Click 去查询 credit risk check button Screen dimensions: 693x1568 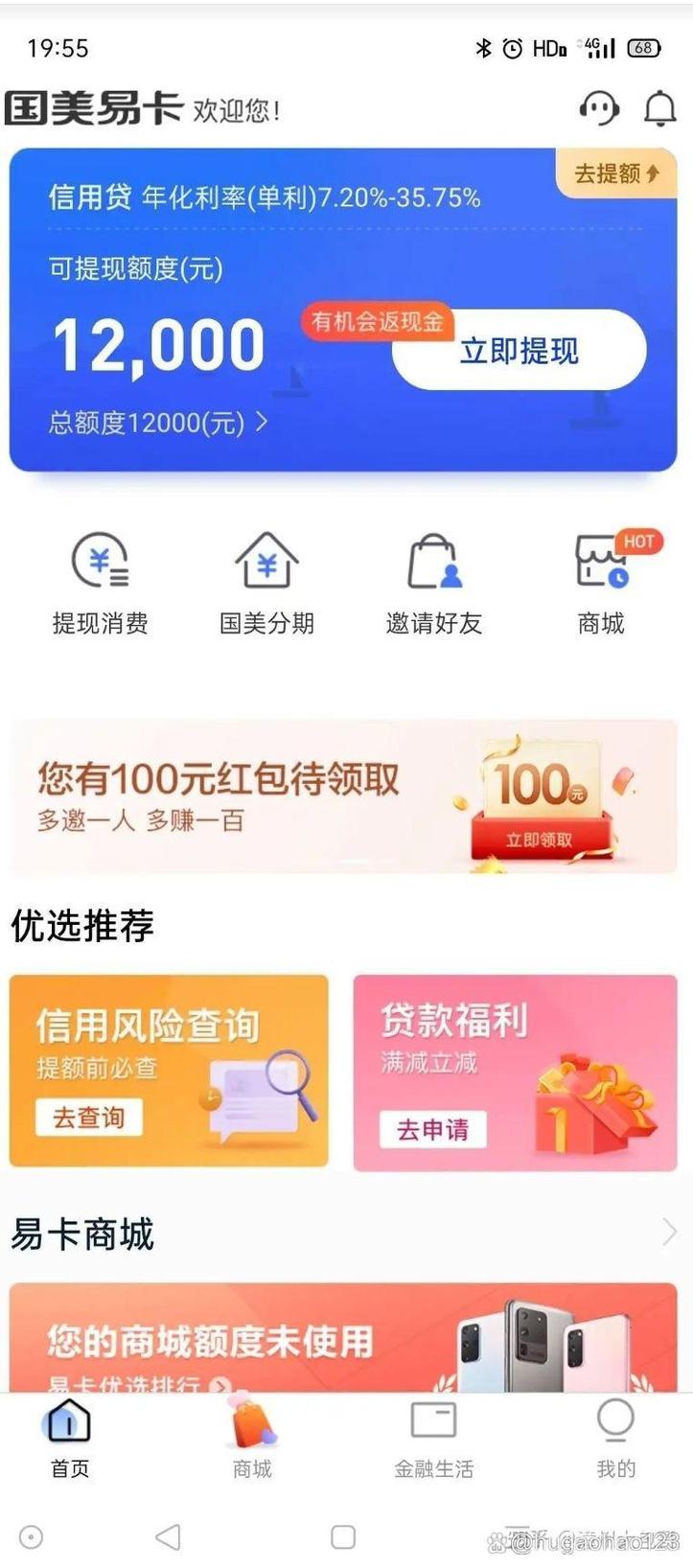[91, 1118]
